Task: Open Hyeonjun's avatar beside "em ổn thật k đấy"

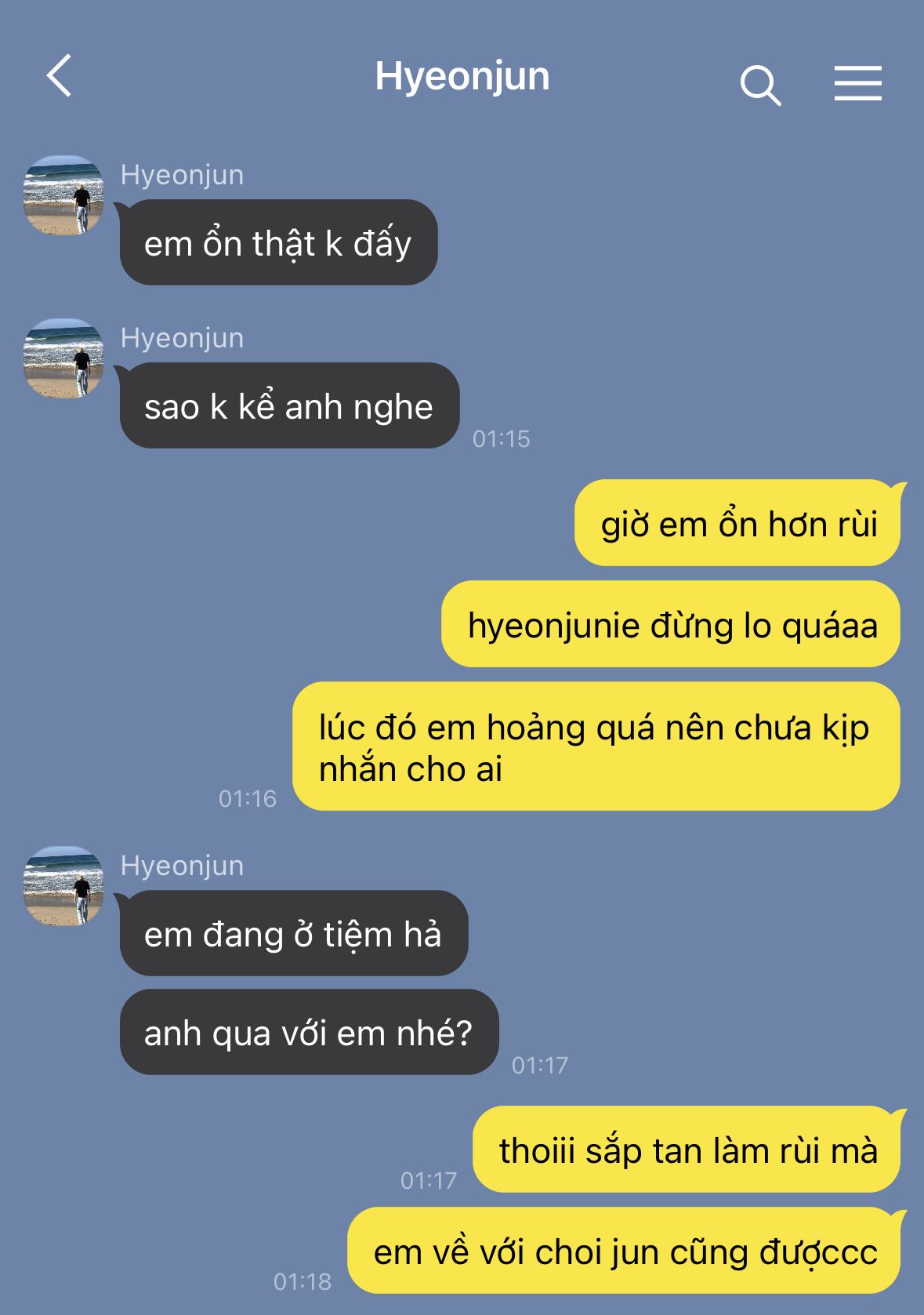Action: [63, 195]
